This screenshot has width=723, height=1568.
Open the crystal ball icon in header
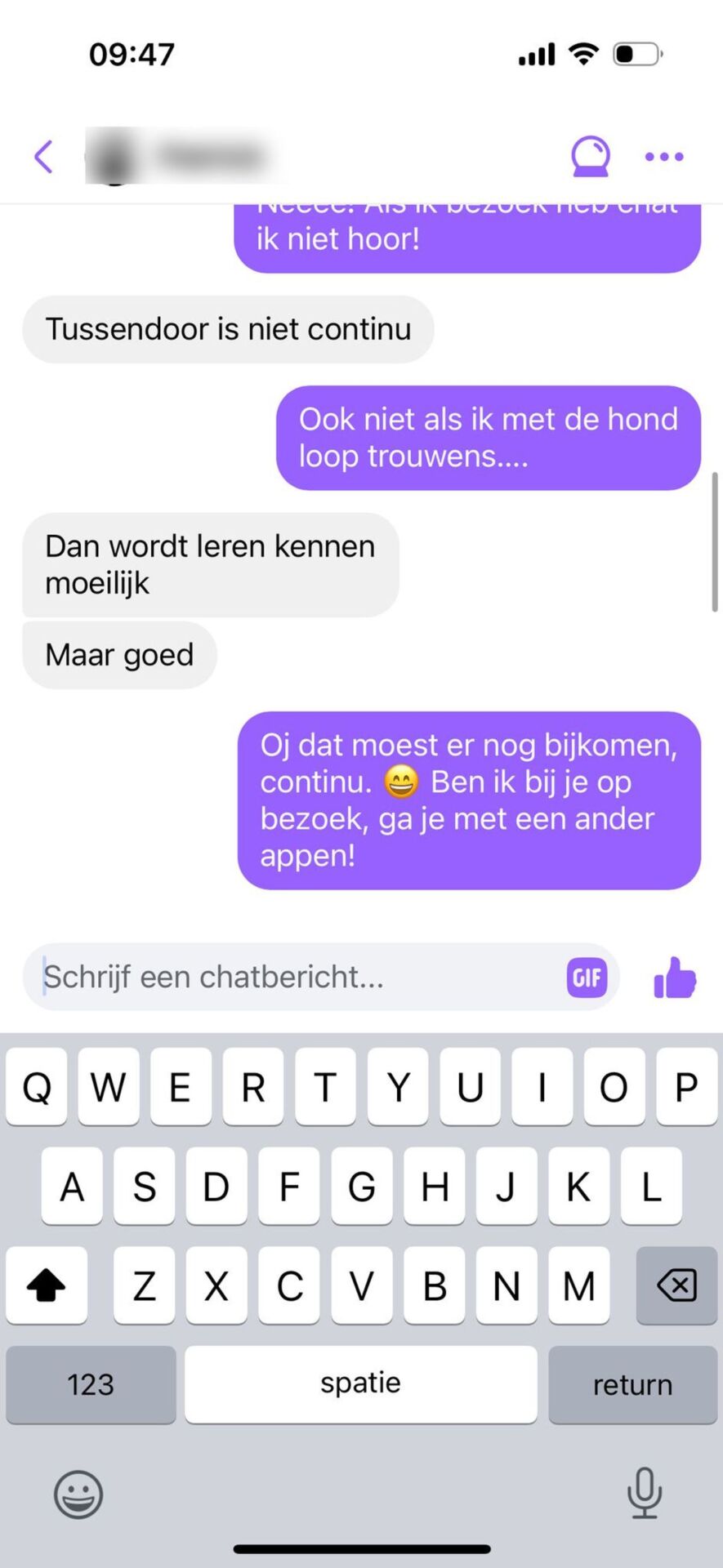point(590,156)
